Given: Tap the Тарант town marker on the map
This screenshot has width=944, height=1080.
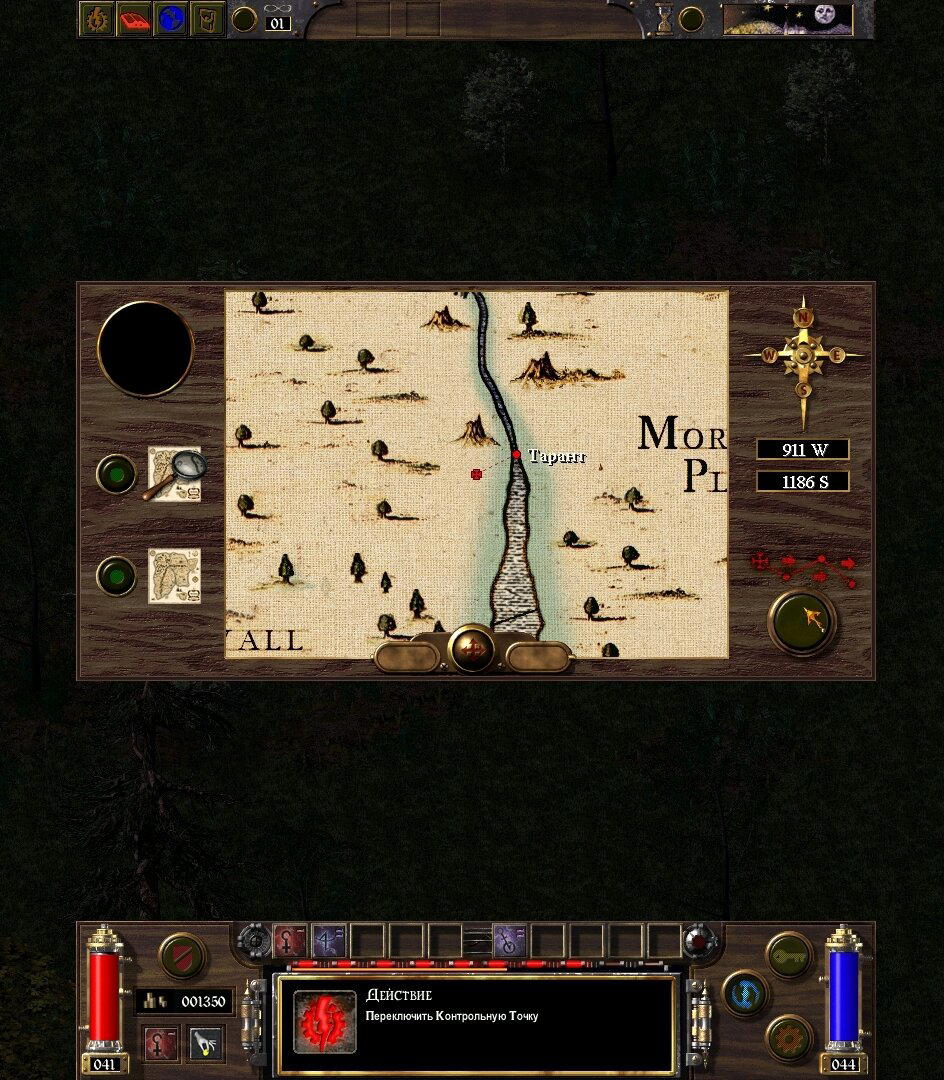Looking at the screenshot, I should (x=517, y=455).
